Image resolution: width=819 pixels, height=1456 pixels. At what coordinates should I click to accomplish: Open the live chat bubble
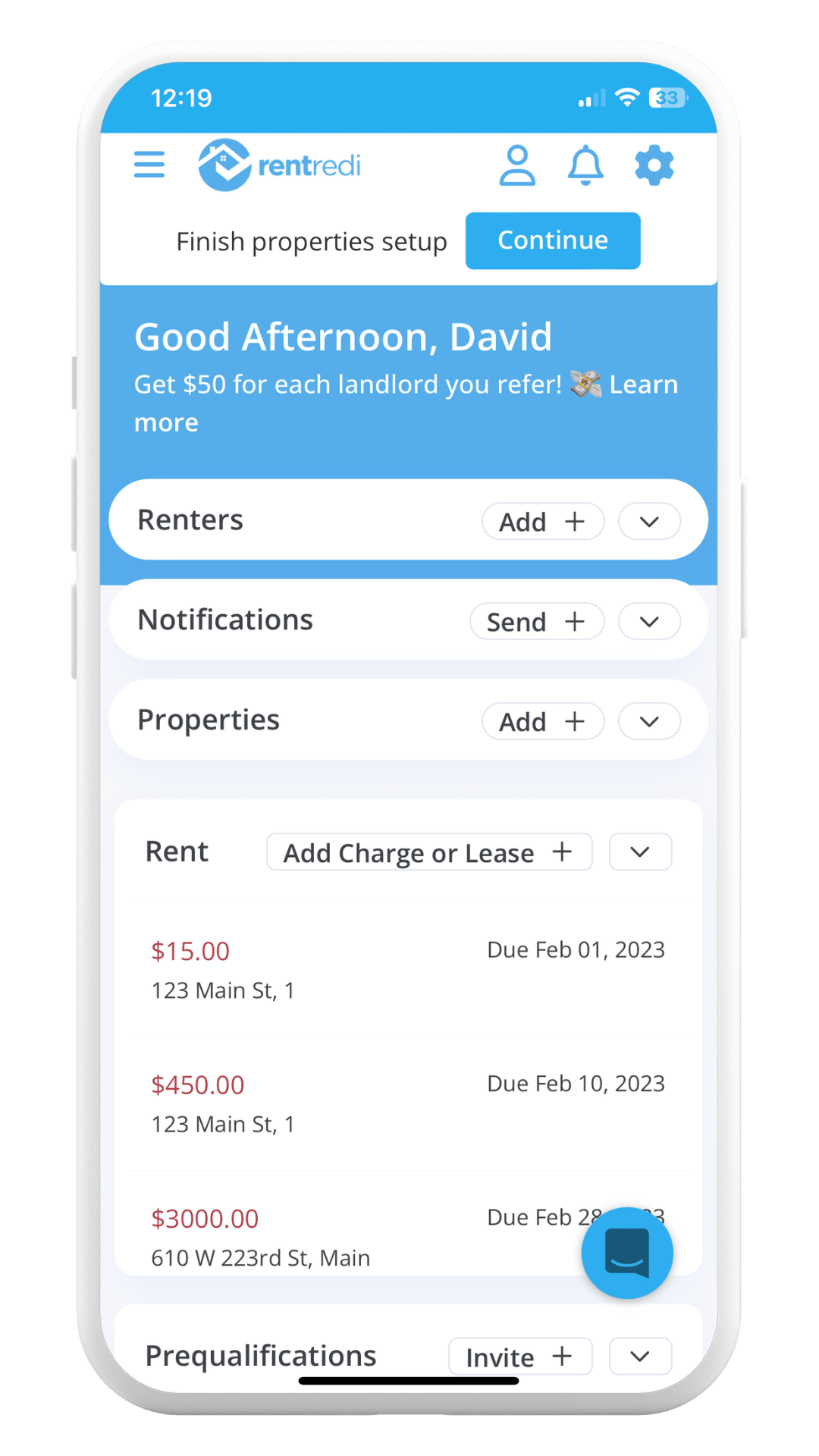(x=626, y=1254)
